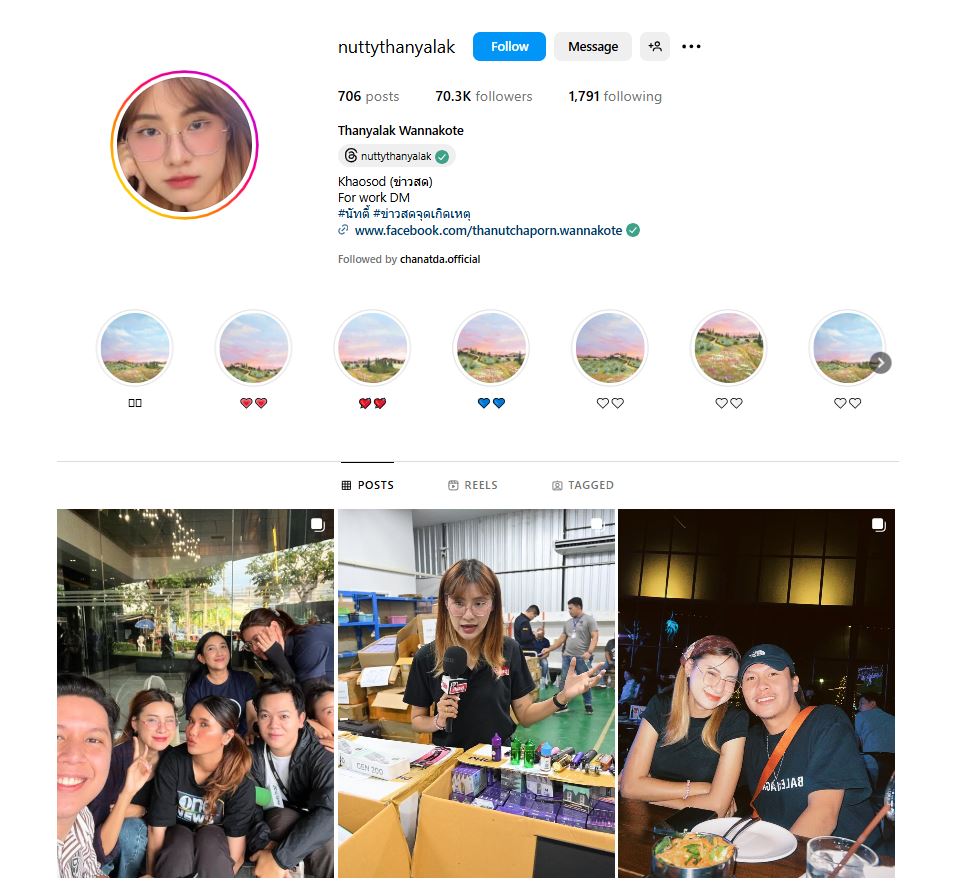
Task: Open the reporter with microphone post
Action: tap(477, 693)
